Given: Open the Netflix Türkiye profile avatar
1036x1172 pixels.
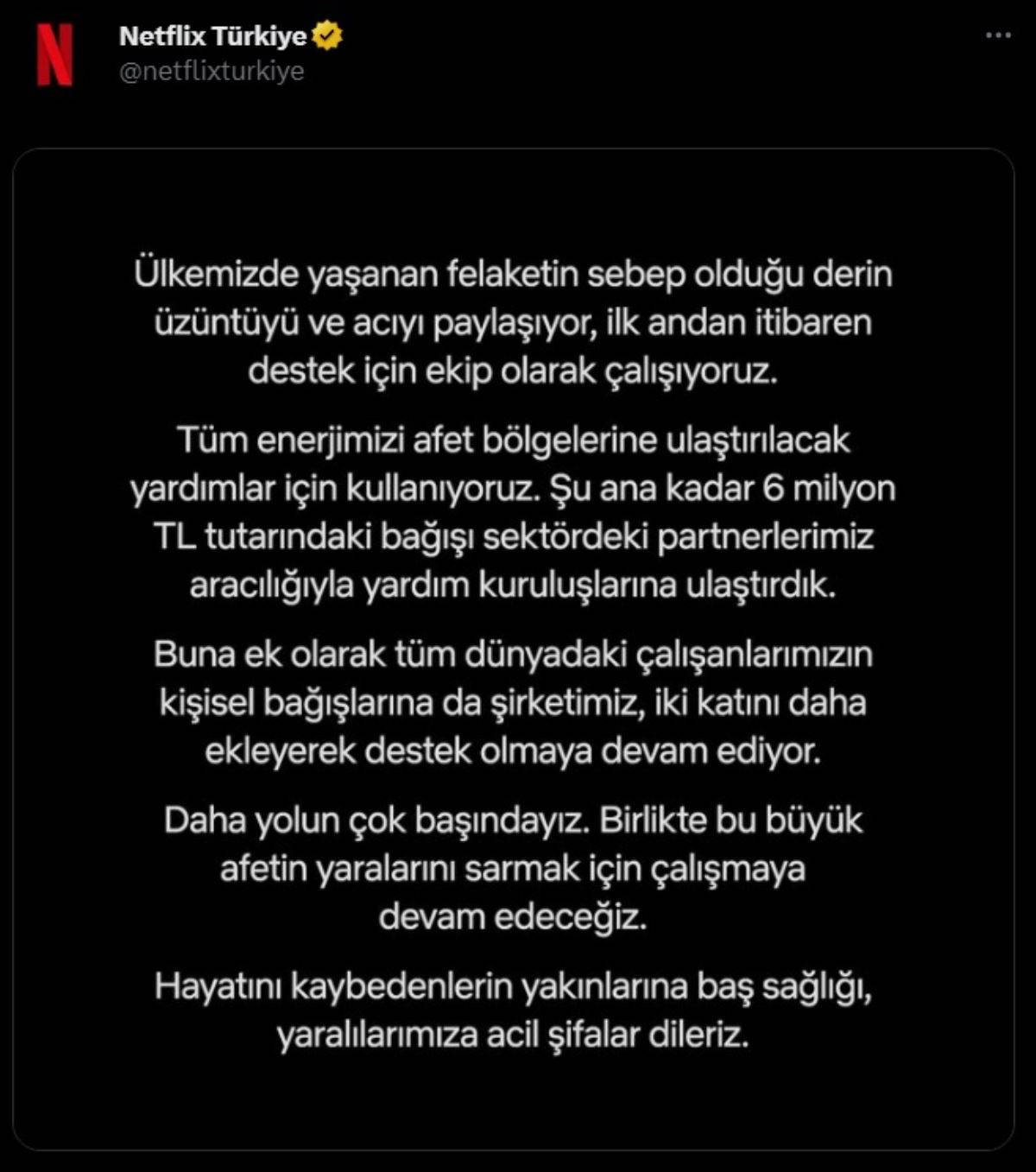Looking at the screenshot, I should pos(54,54).
